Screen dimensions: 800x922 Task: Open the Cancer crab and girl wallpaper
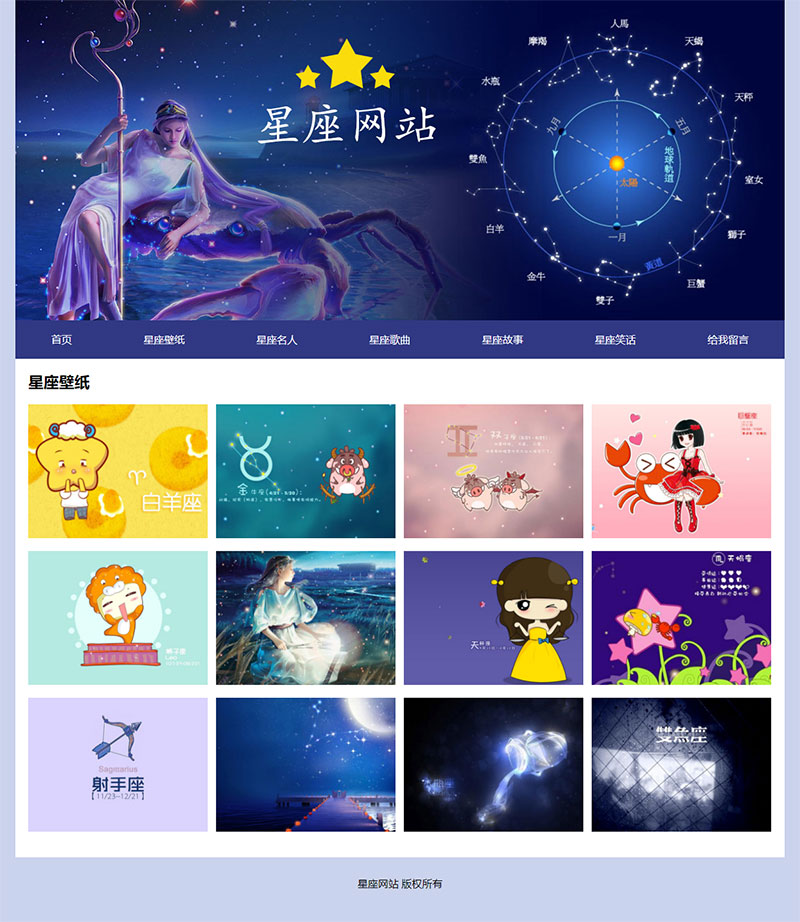tap(681, 471)
